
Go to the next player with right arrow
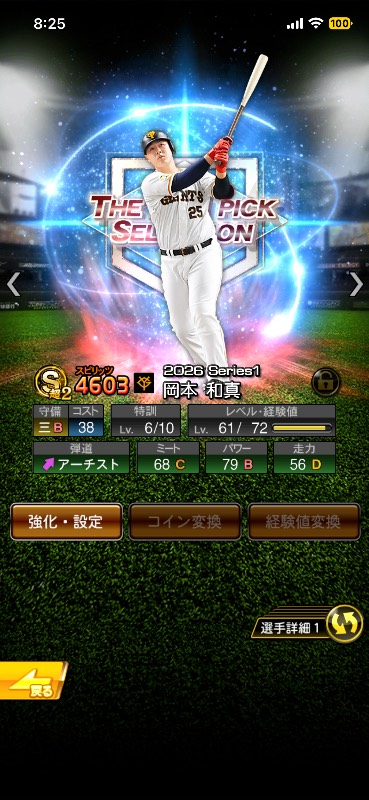356,284
